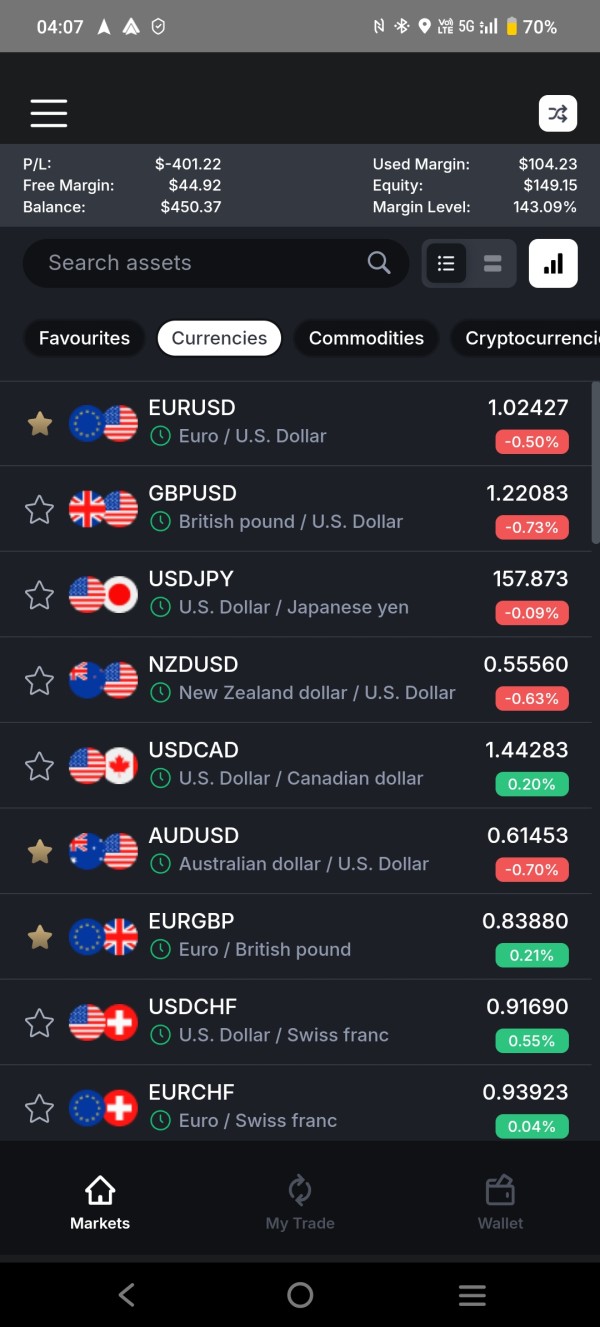
Task: Focus the Search assets field
Action: (x=216, y=263)
